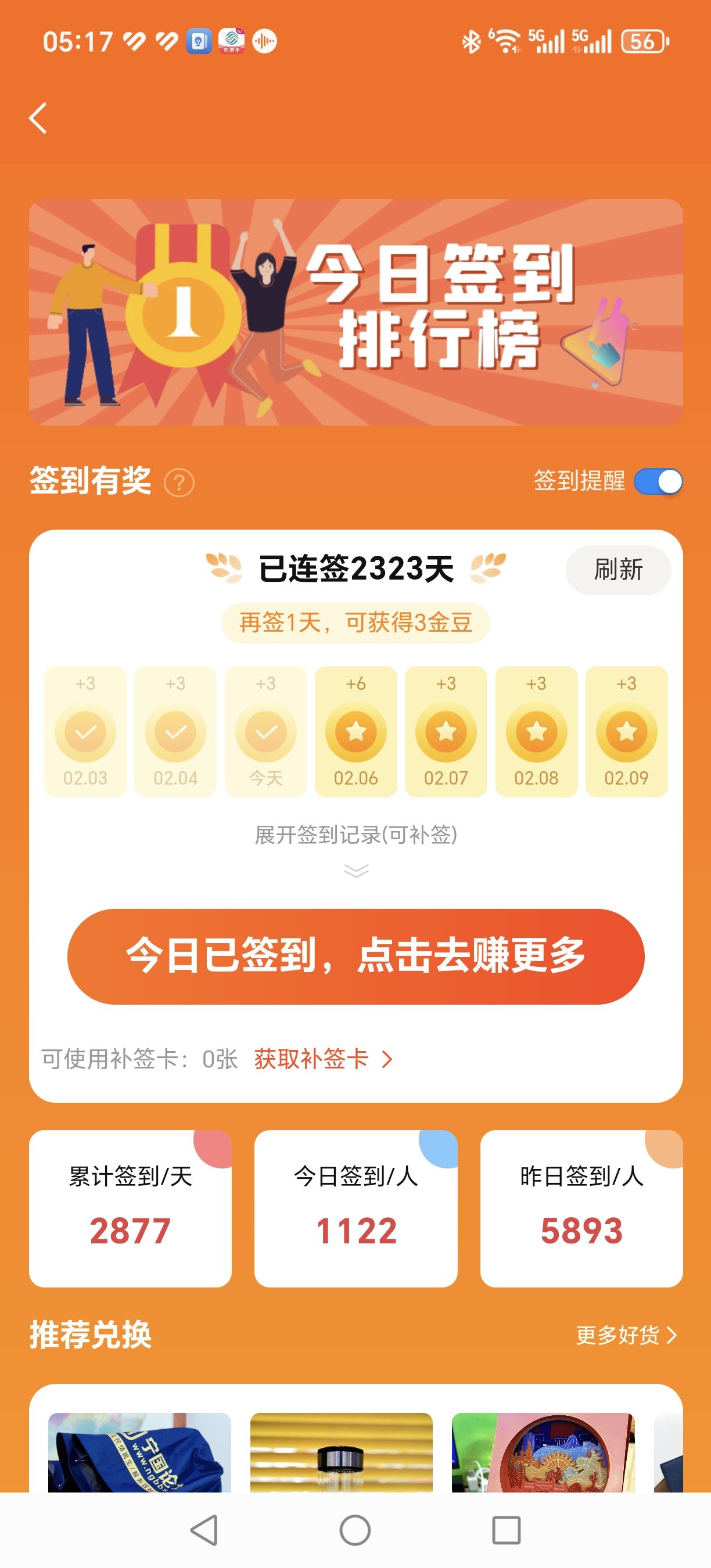The width and height of the screenshot is (711, 1568).
Task: Open the 签到有奖 help question mark
Action: (179, 483)
